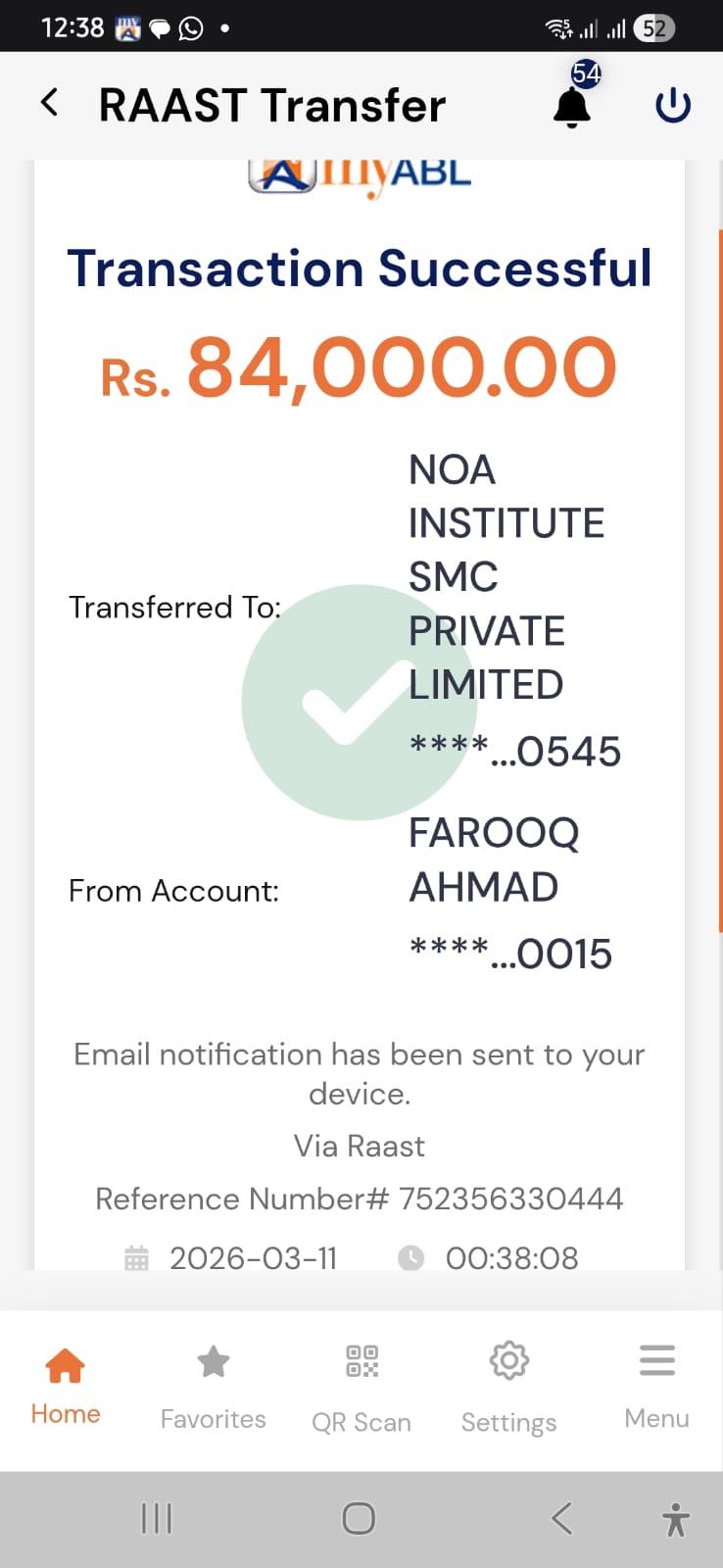Switch to the Home tab
Viewport: 723px width, 1568px height.
click(x=66, y=1385)
